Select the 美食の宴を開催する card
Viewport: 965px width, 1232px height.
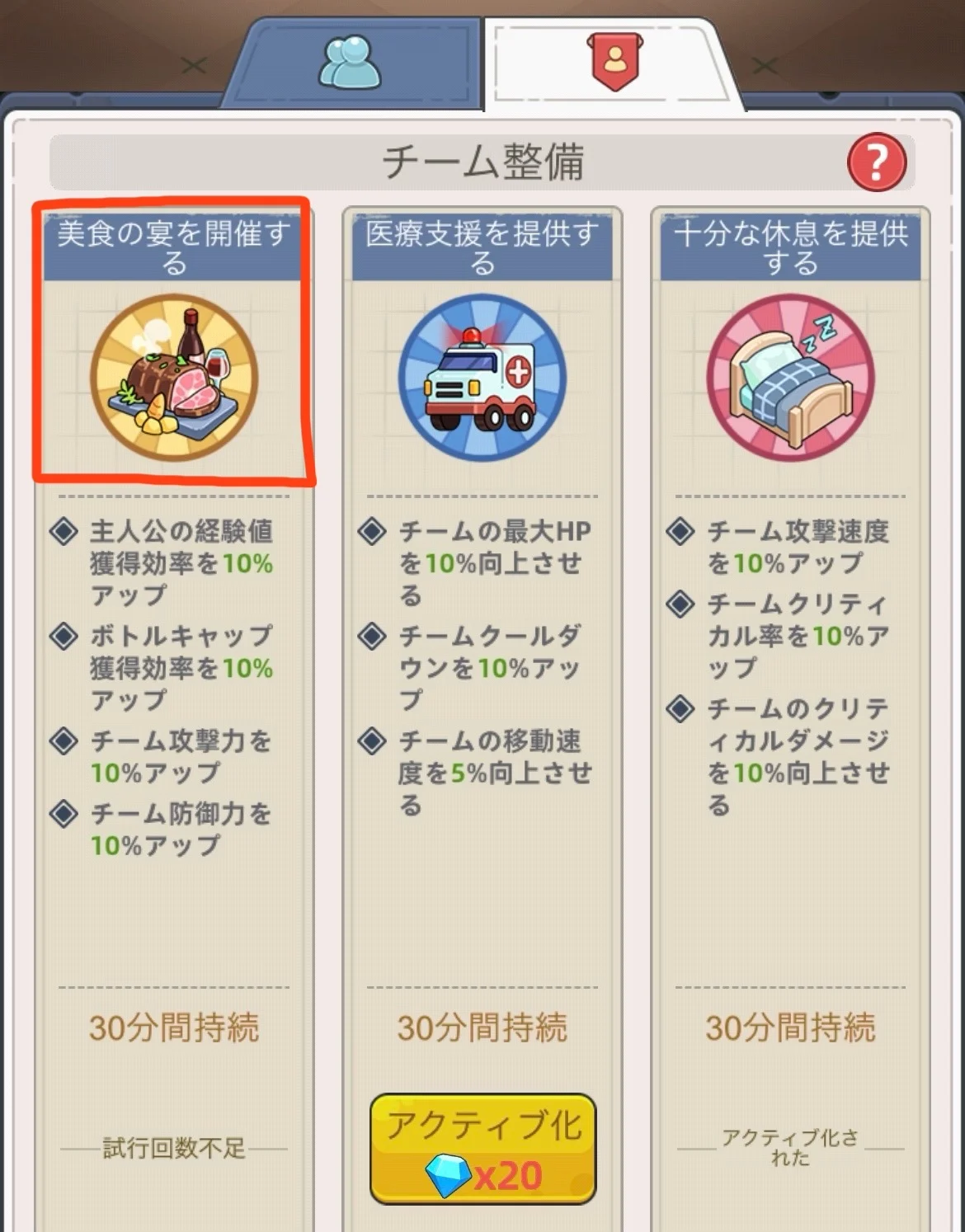174,377
